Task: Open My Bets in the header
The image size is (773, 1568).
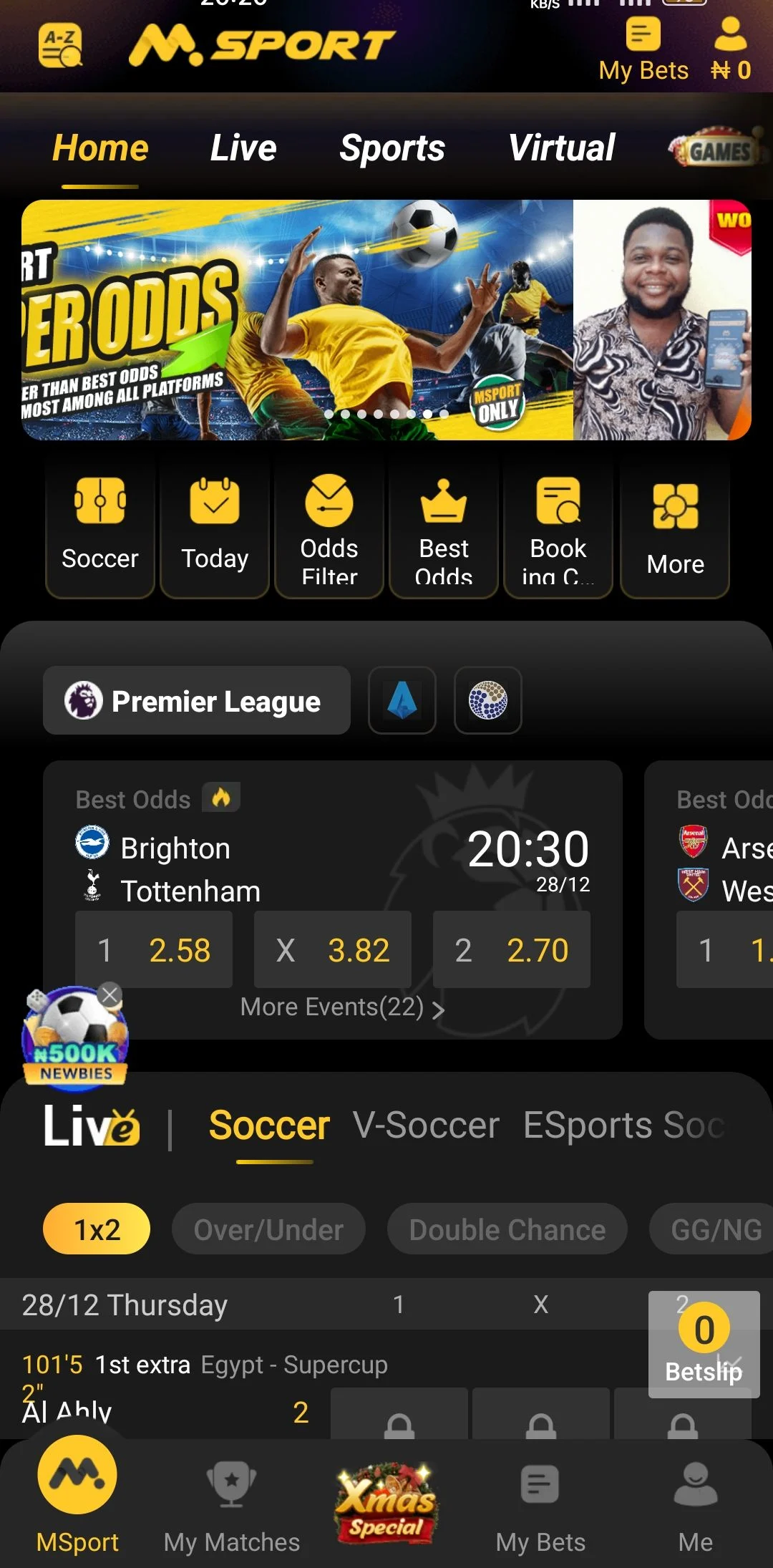Action: (643, 50)
